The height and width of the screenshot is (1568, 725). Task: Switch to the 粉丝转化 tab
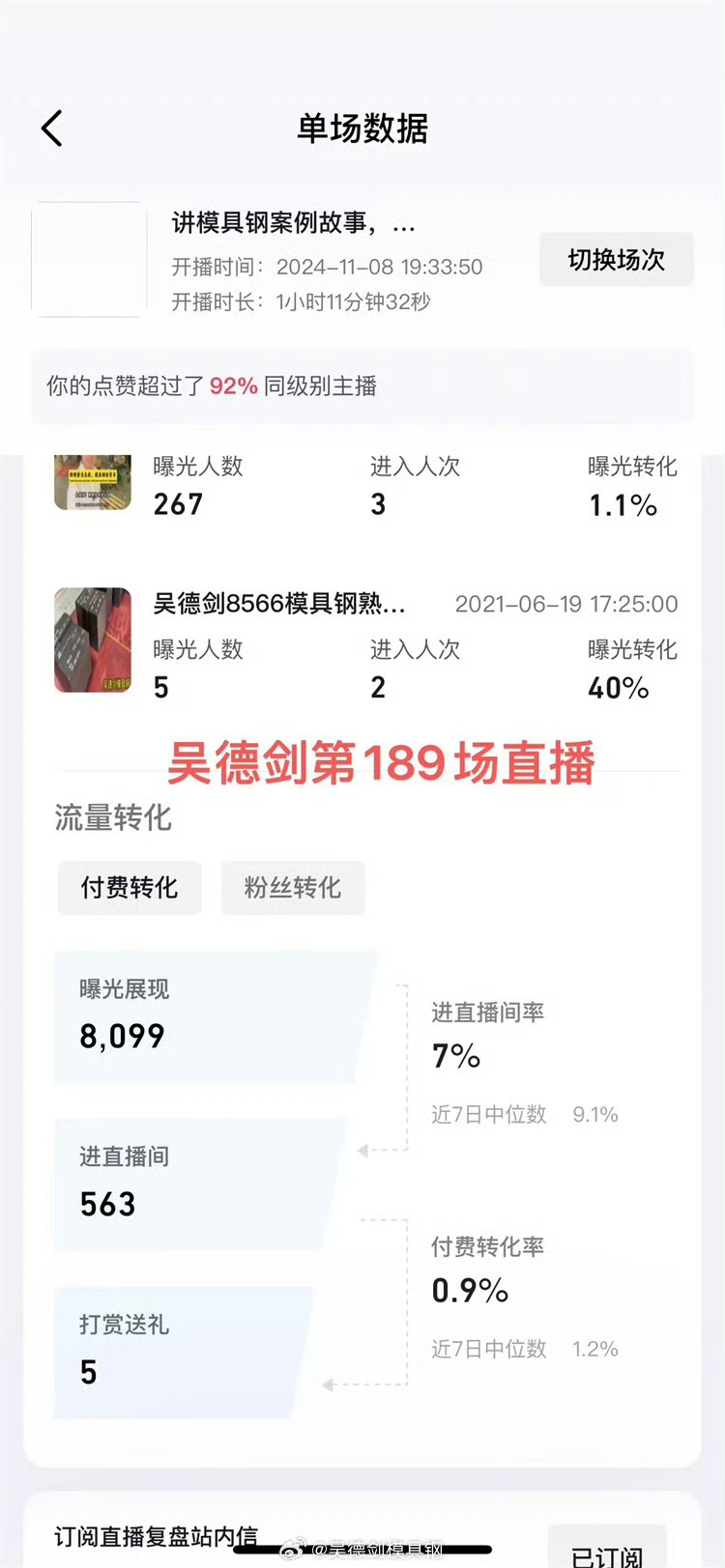pyautogui.click(x=293, y=888)
